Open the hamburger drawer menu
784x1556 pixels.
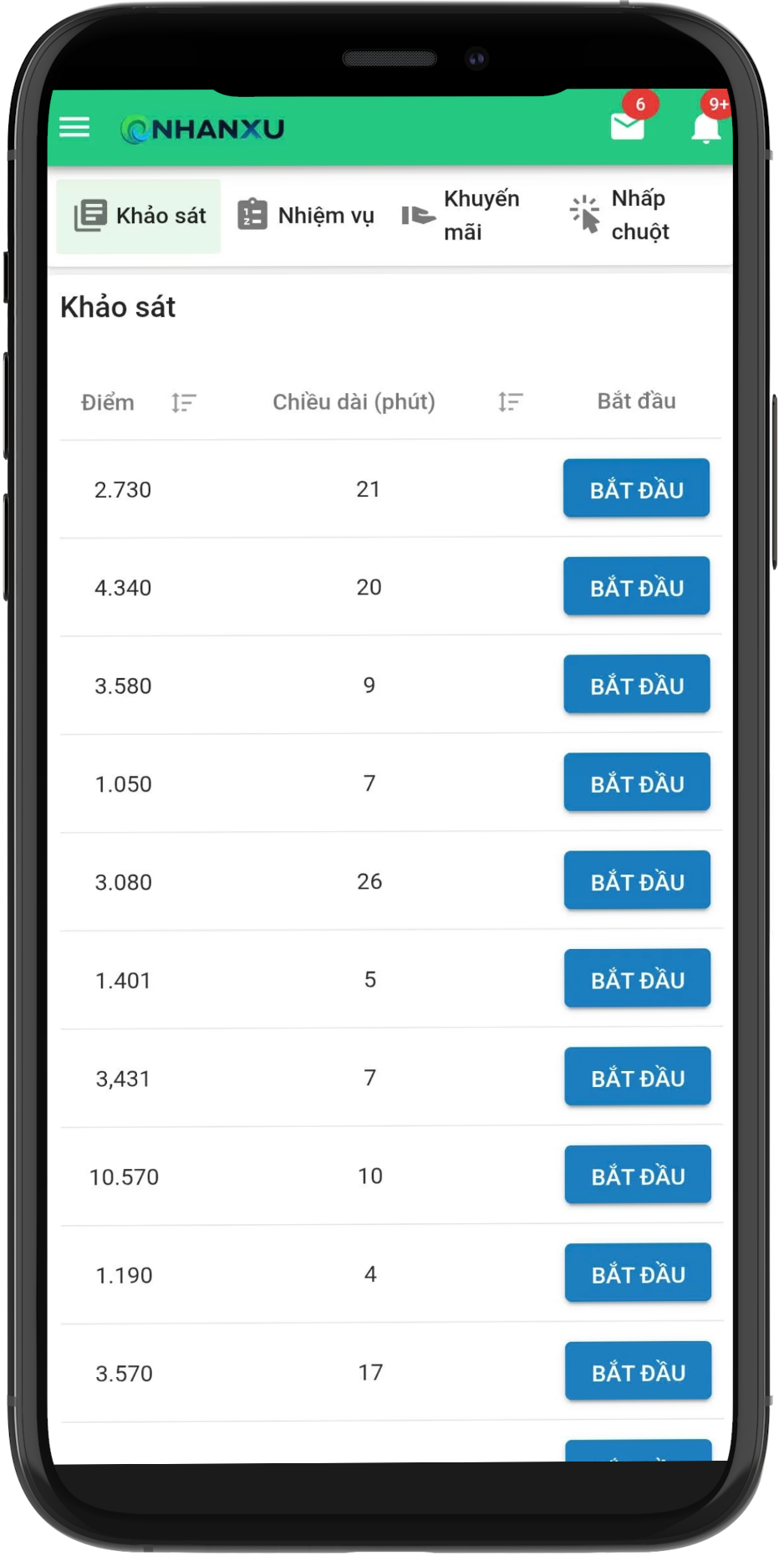(x=74, y=127)
